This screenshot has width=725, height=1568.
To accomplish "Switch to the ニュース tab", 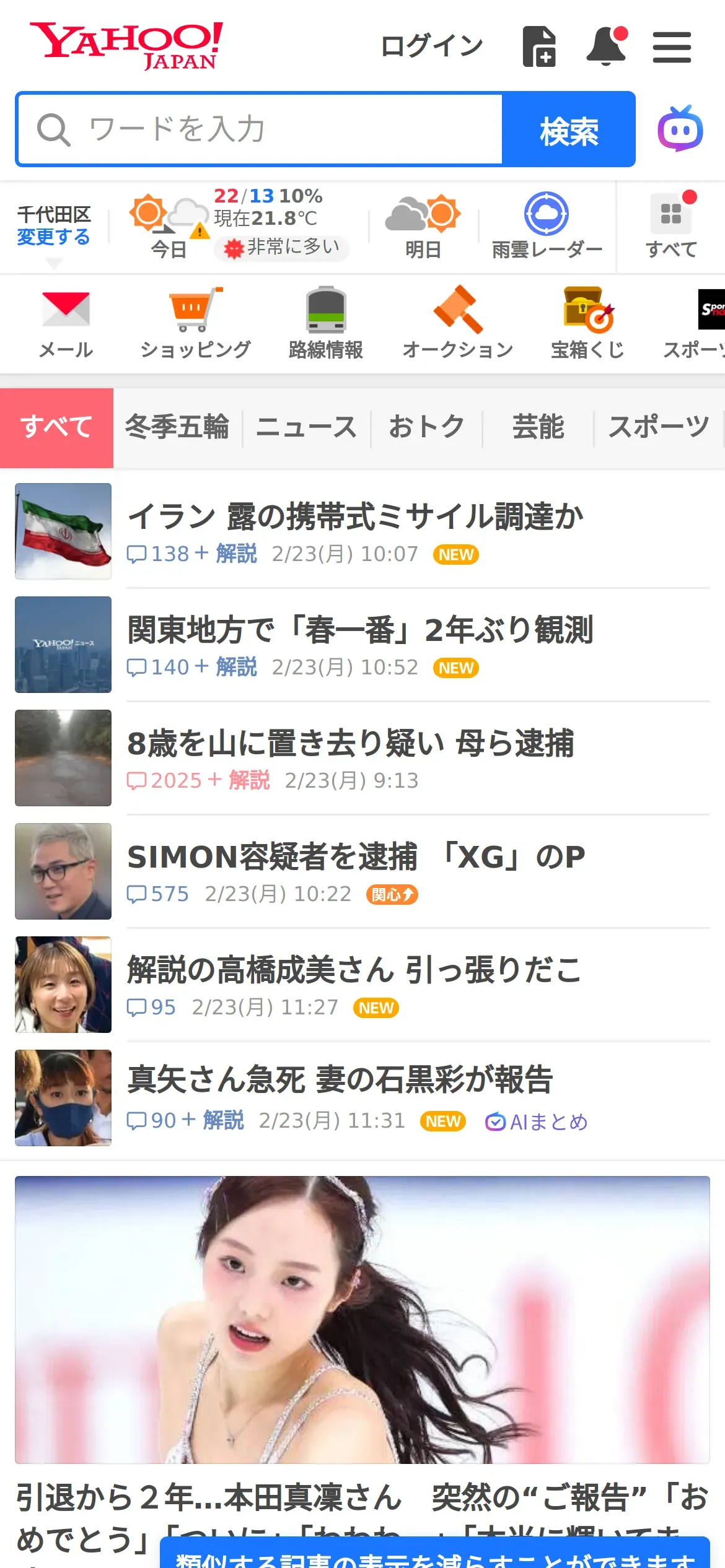I will [306, 427].
